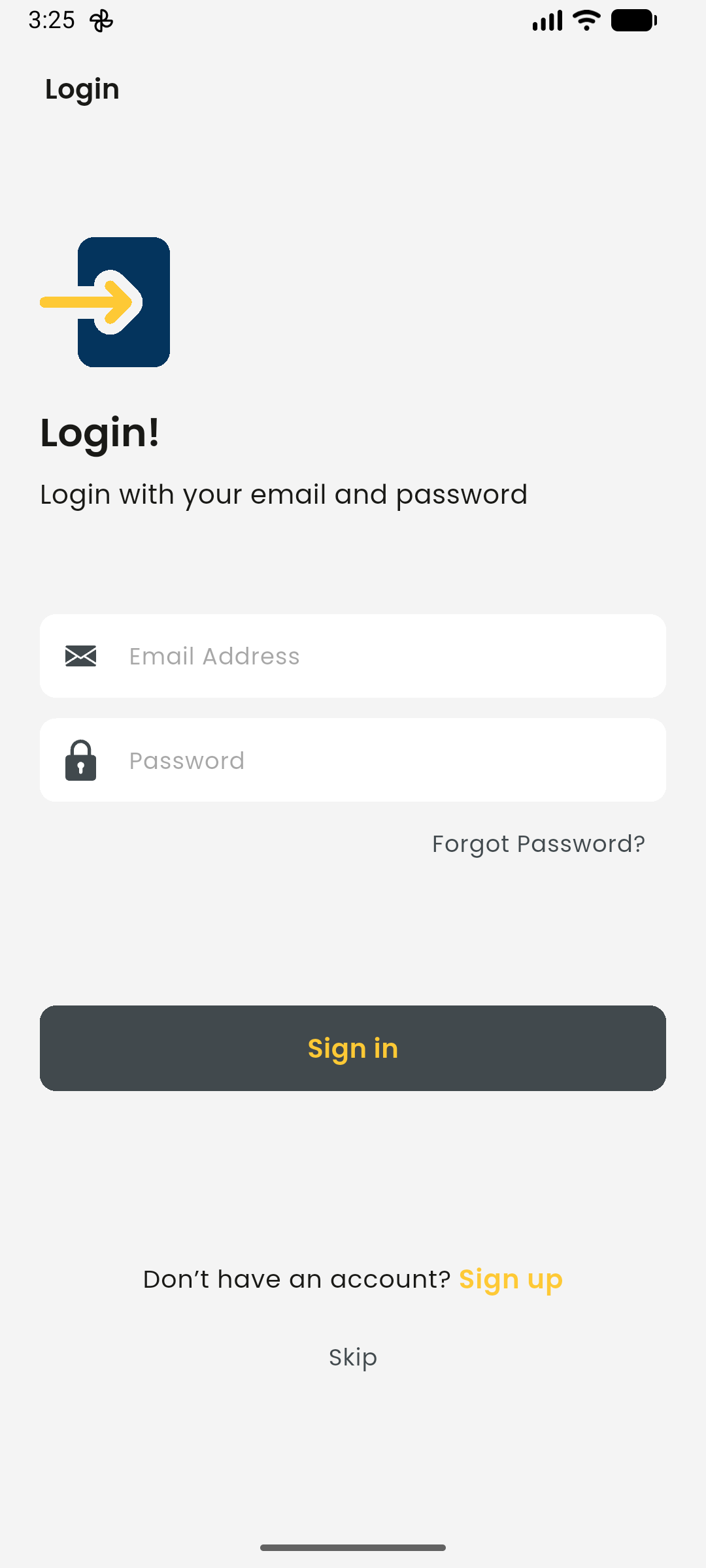This screenshot has height=1568, width=706.
Task: Click the time display in status bar
Action: click(x=50, y=20)
